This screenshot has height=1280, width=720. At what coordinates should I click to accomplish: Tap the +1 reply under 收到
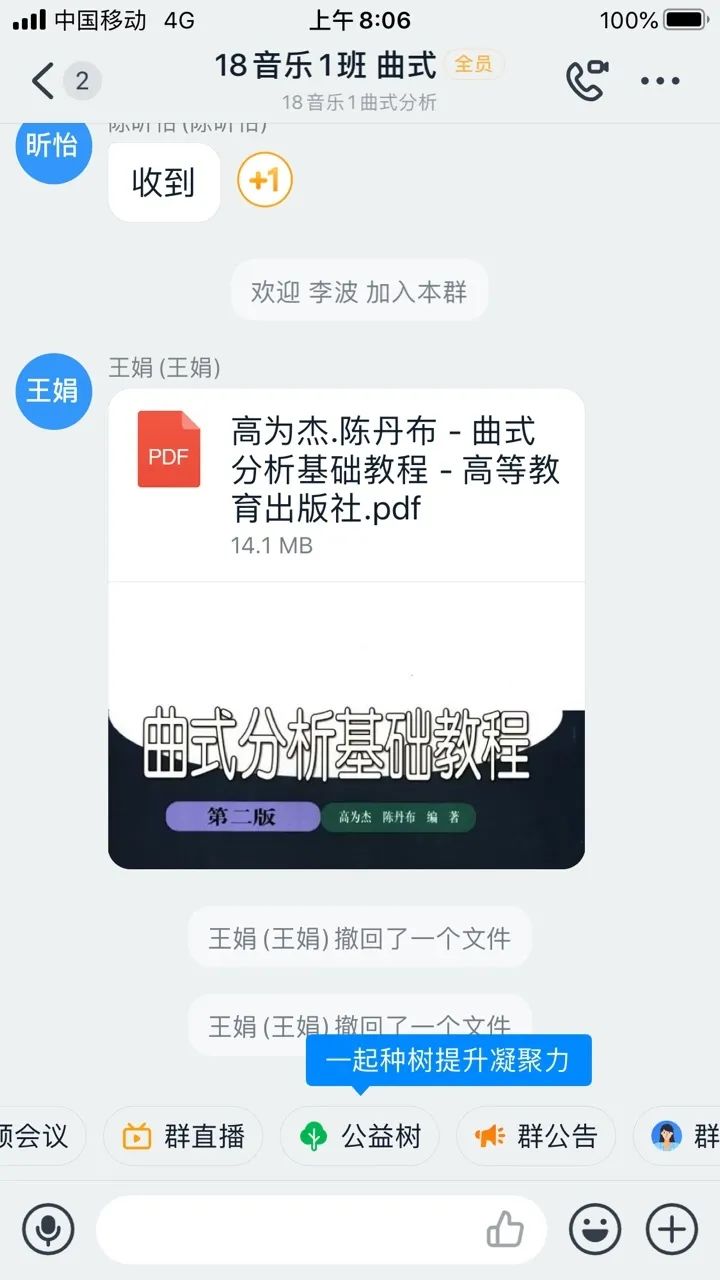click(x=265, y=181)
